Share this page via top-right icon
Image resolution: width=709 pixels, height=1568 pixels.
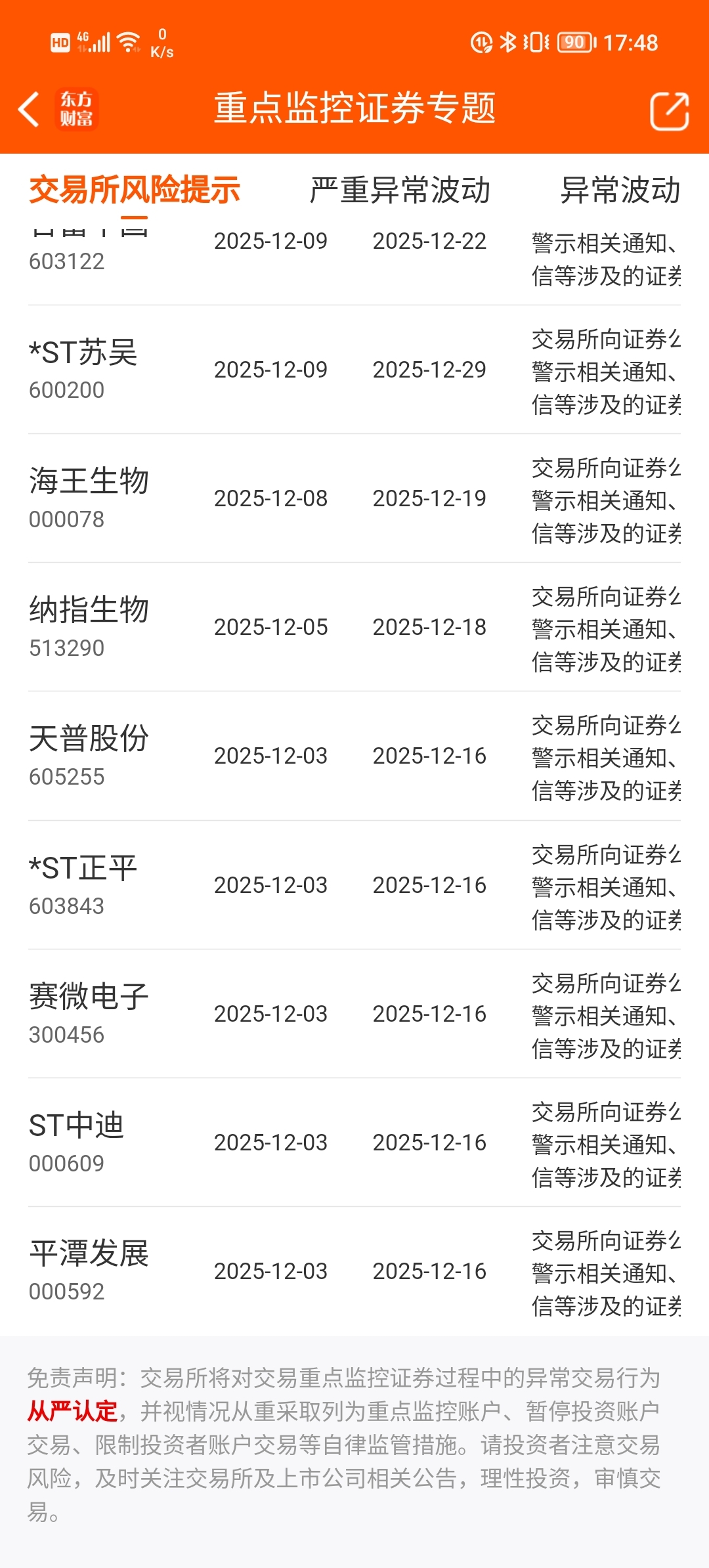[x=669, y=111]
